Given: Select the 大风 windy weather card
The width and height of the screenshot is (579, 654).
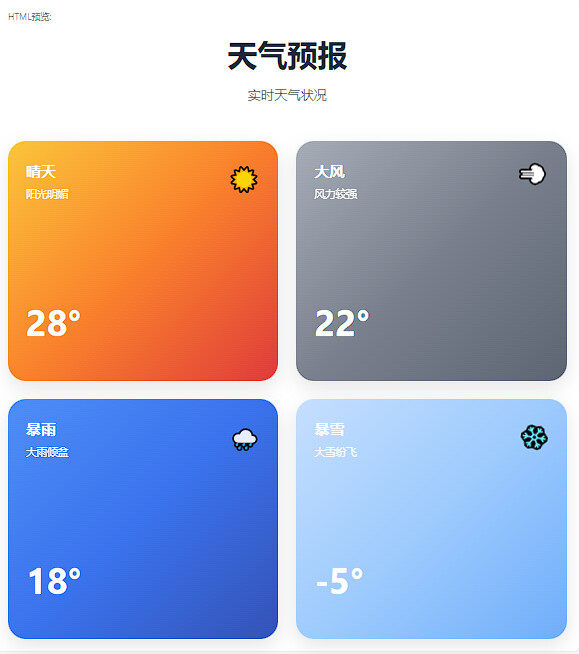Looking at the screenshot, I should point(431,261).
